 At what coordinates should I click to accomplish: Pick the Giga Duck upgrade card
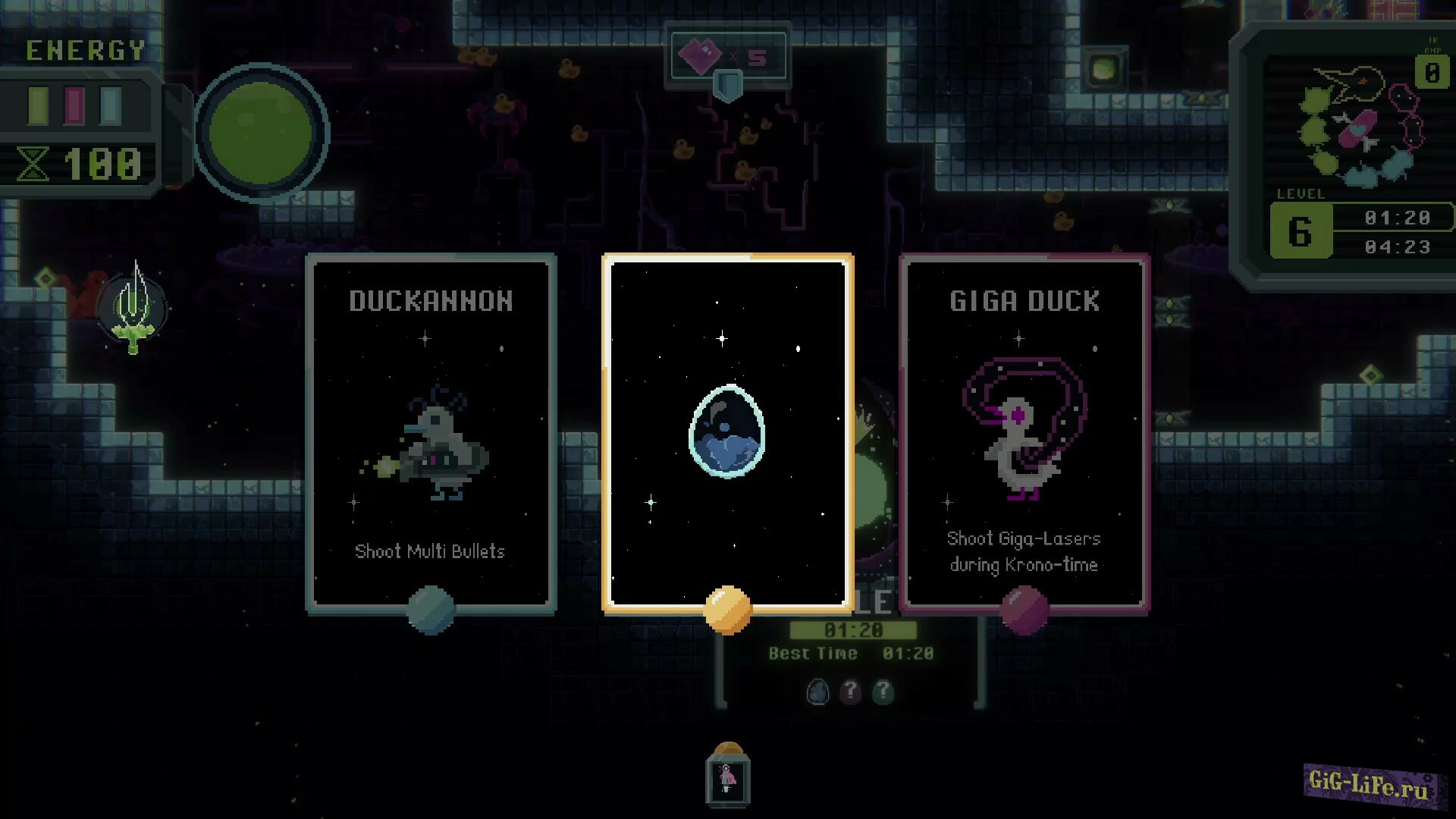click(1024, 432)
